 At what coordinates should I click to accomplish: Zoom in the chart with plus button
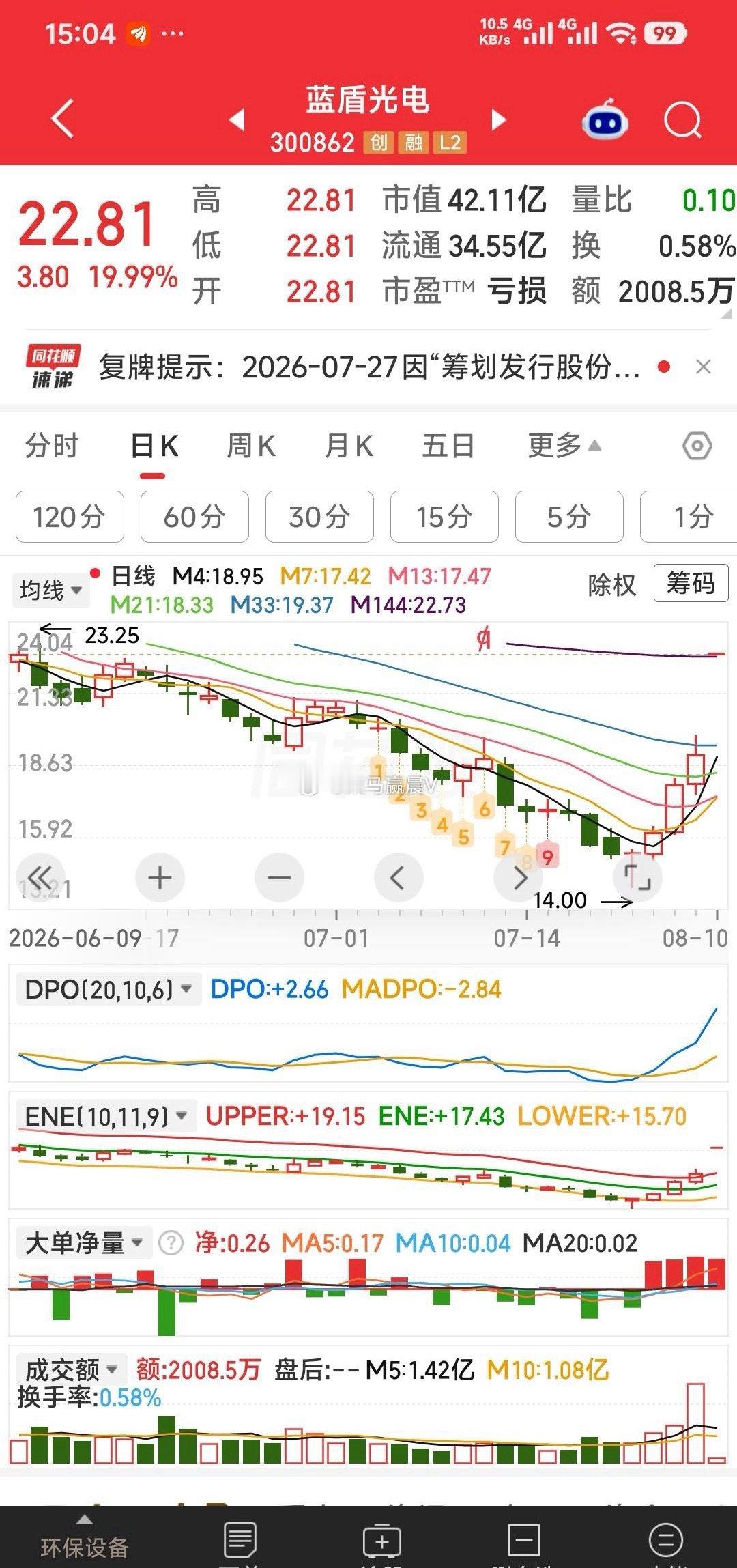click(160, 877)
